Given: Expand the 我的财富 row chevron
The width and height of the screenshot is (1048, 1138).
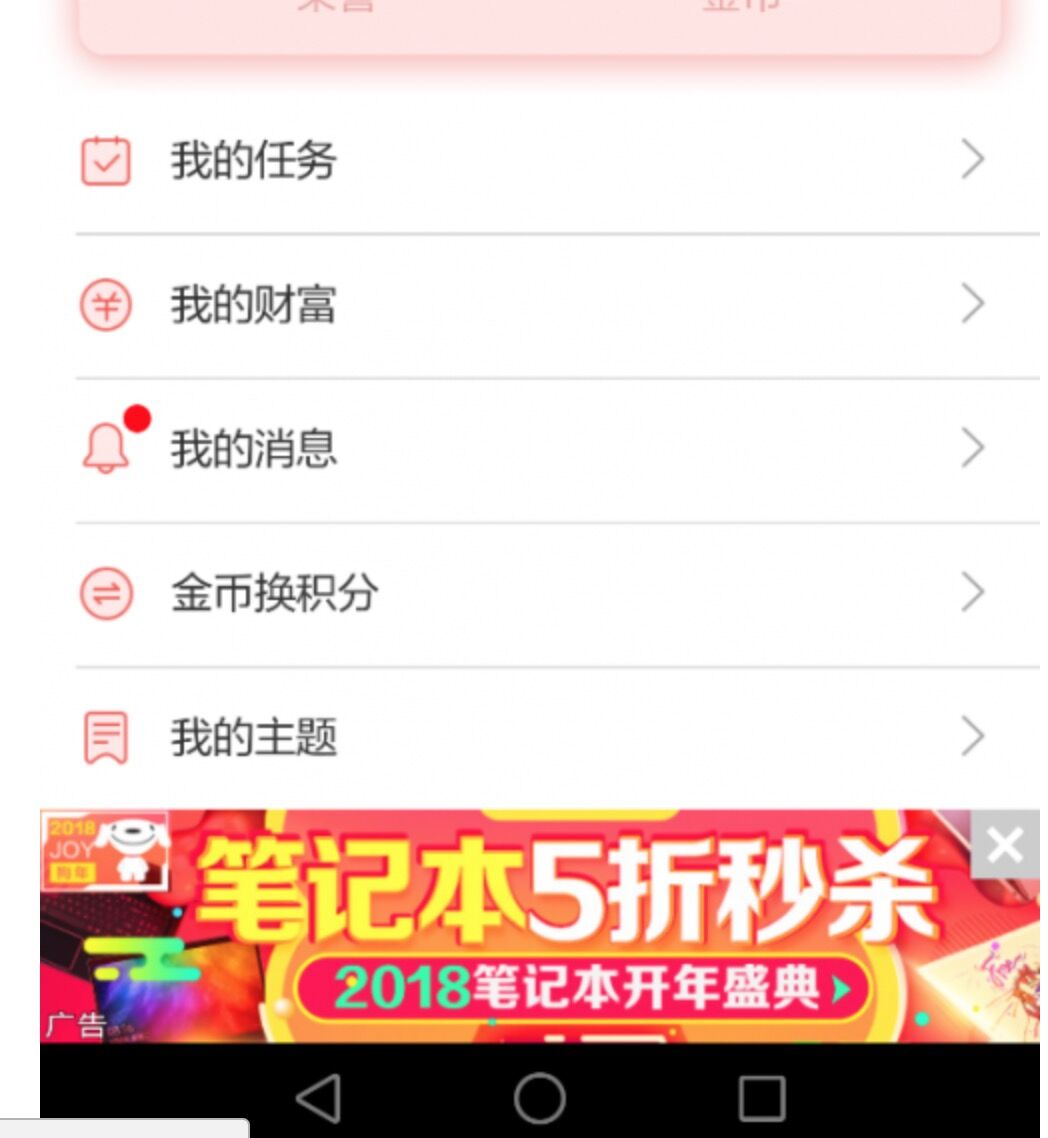Looking at the screenshot, I should 971,303.
